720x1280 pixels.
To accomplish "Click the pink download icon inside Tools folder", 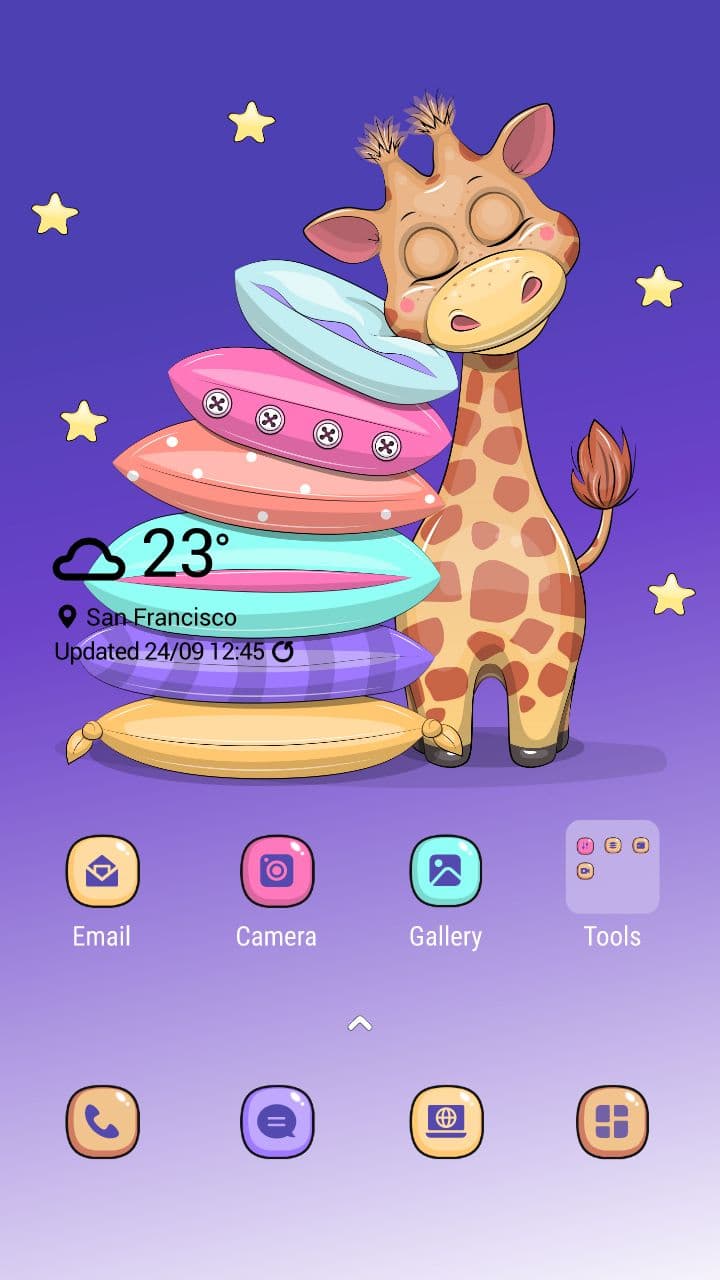I will click(585, 845).
